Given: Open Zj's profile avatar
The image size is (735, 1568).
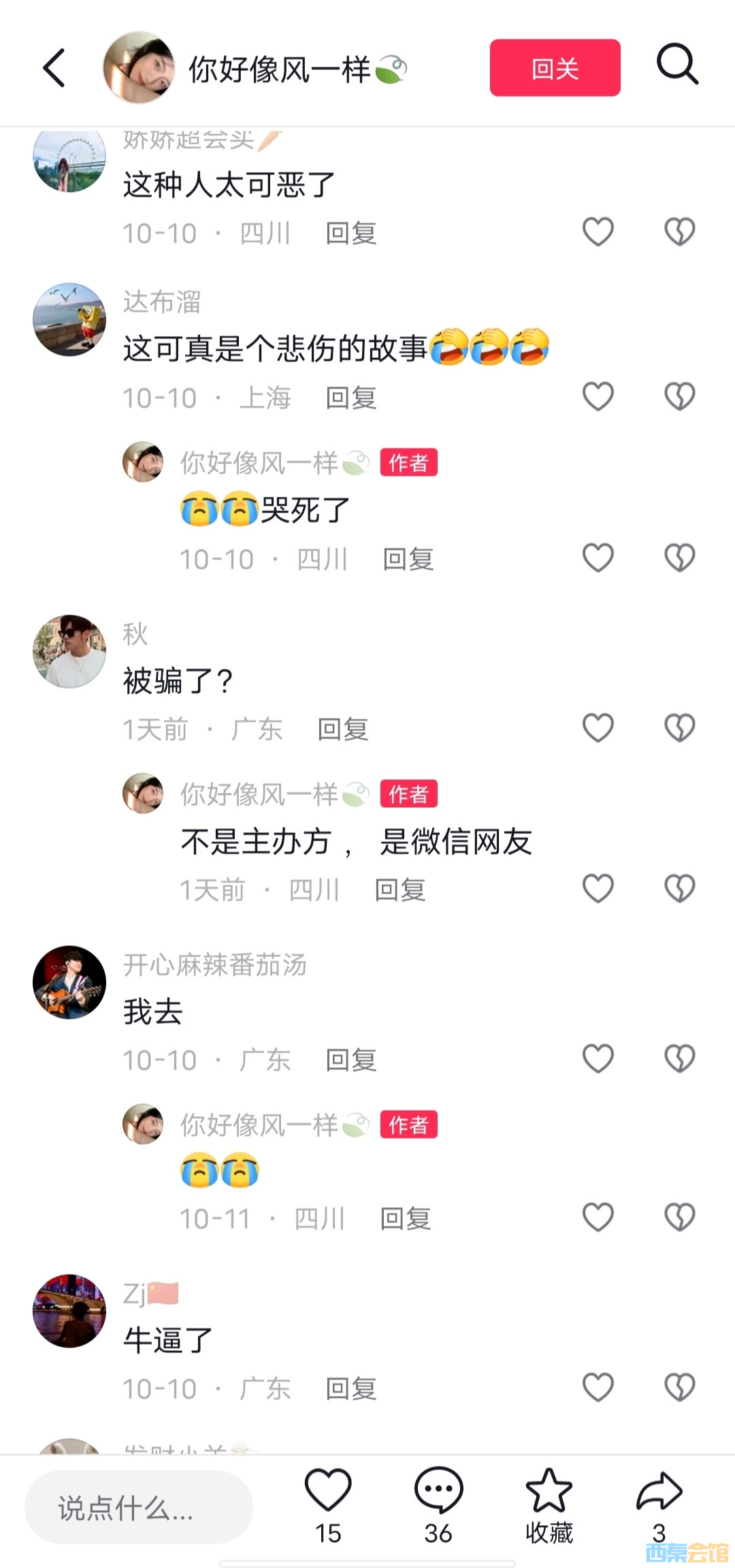Looking at the screenshot, I should (69, 1311).
